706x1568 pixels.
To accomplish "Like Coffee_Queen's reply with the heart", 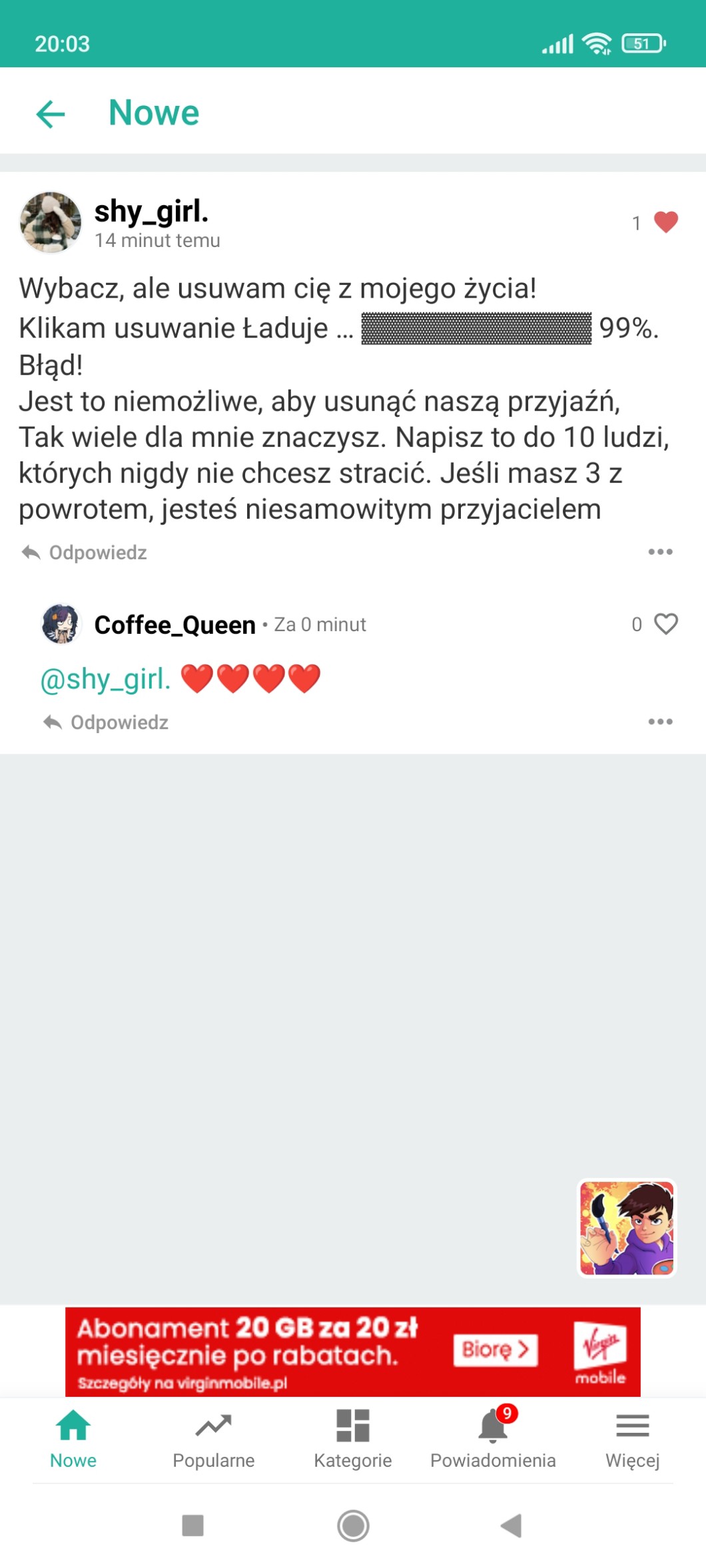I will coord(665,624).
